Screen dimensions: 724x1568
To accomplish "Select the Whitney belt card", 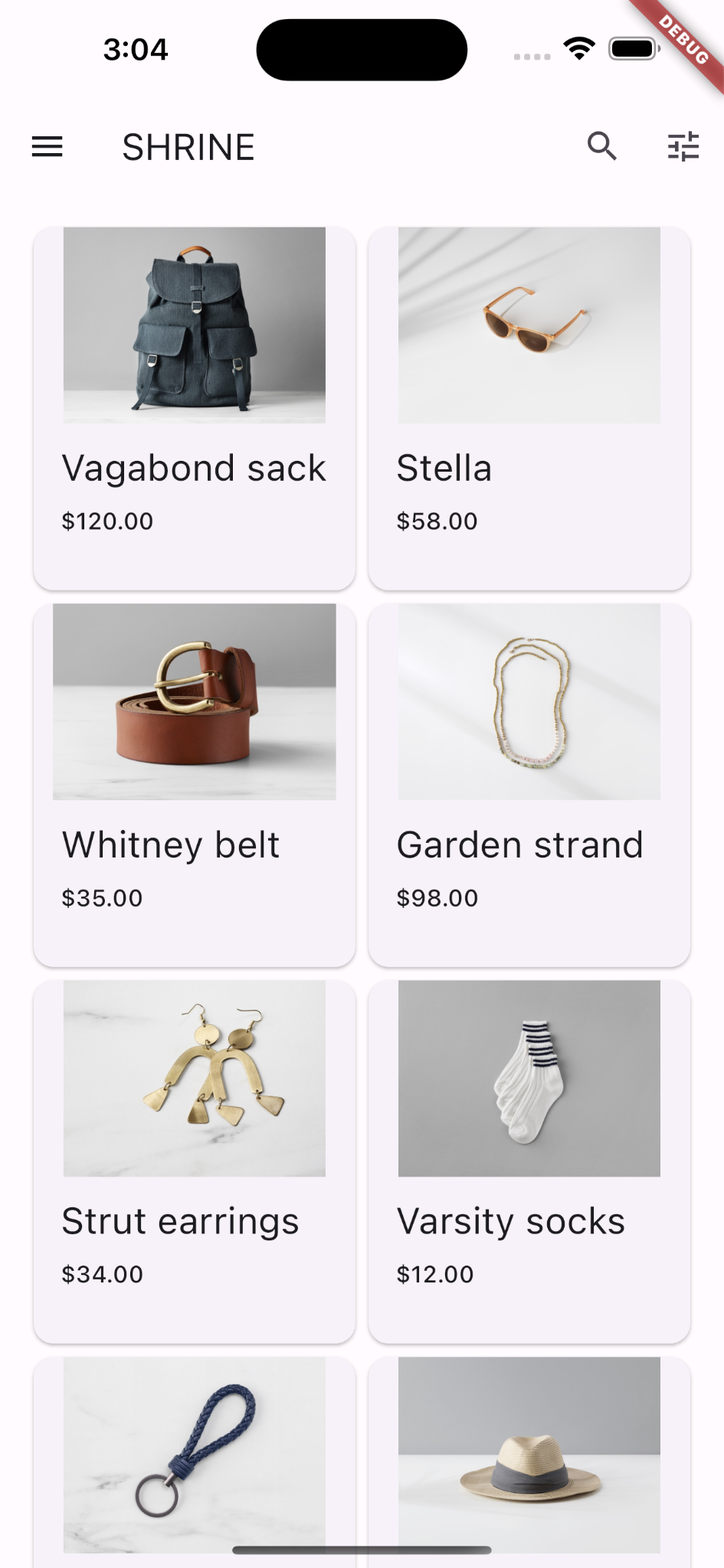I will pos(194,784).
